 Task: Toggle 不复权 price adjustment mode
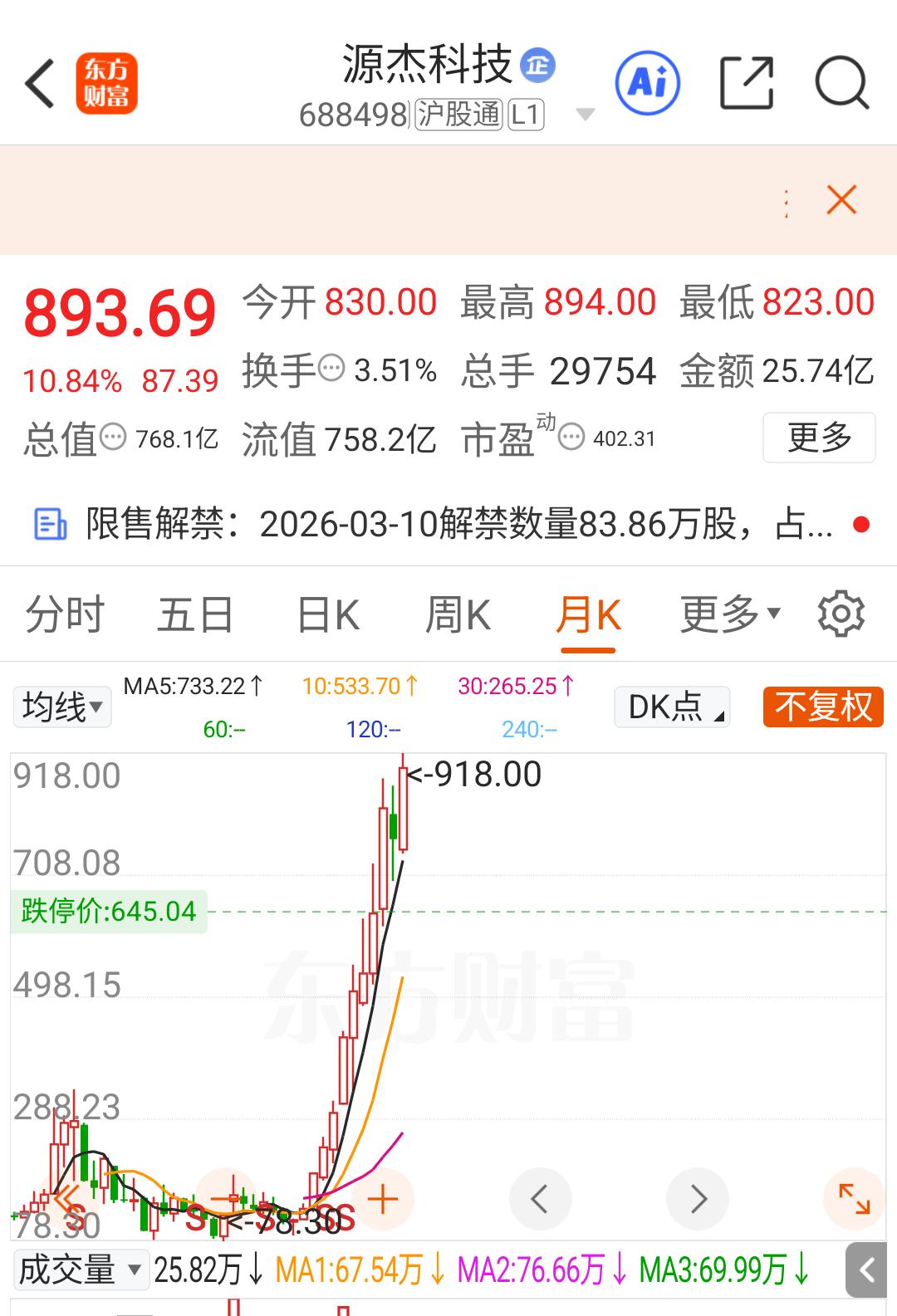tap(822, 707)
